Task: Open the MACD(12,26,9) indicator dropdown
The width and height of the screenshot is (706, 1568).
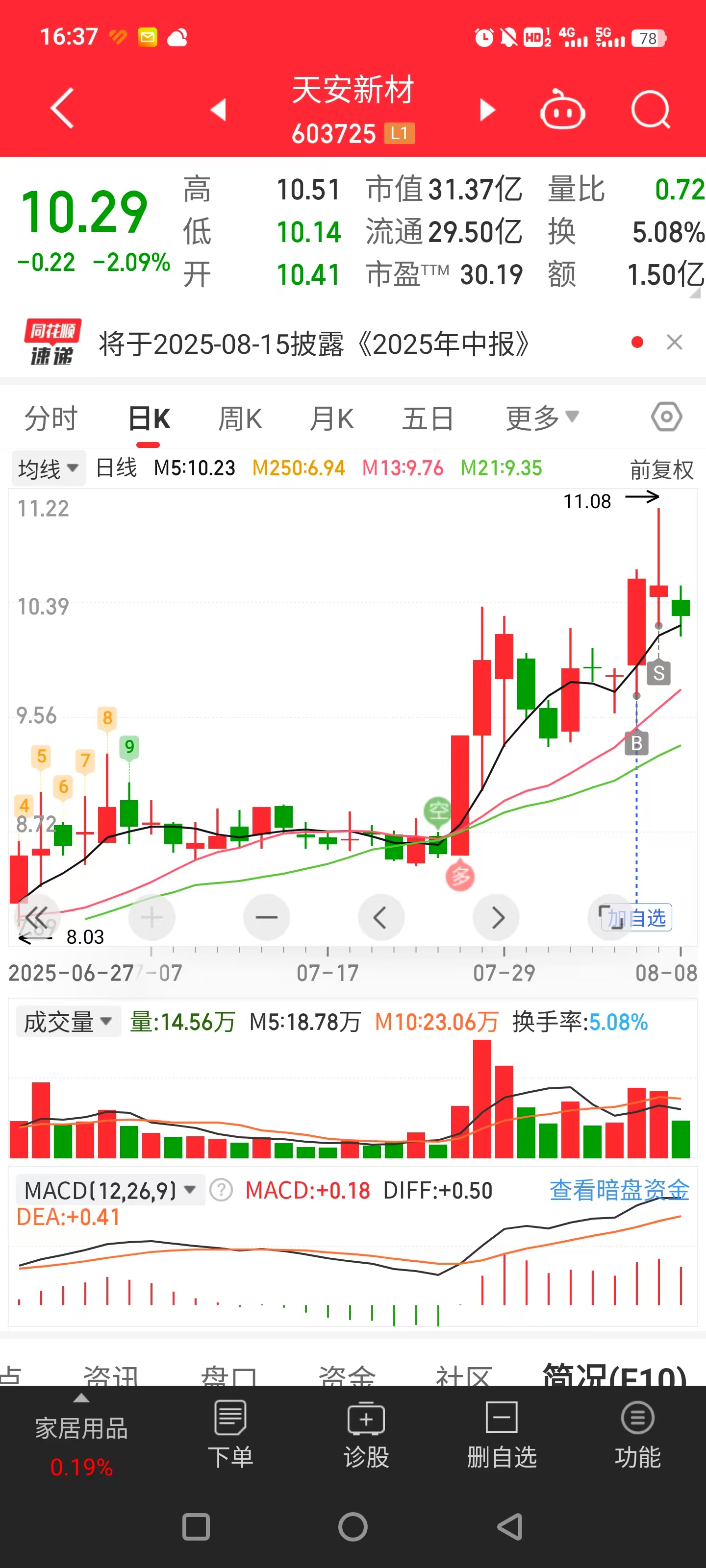Action: (110, 1190)
